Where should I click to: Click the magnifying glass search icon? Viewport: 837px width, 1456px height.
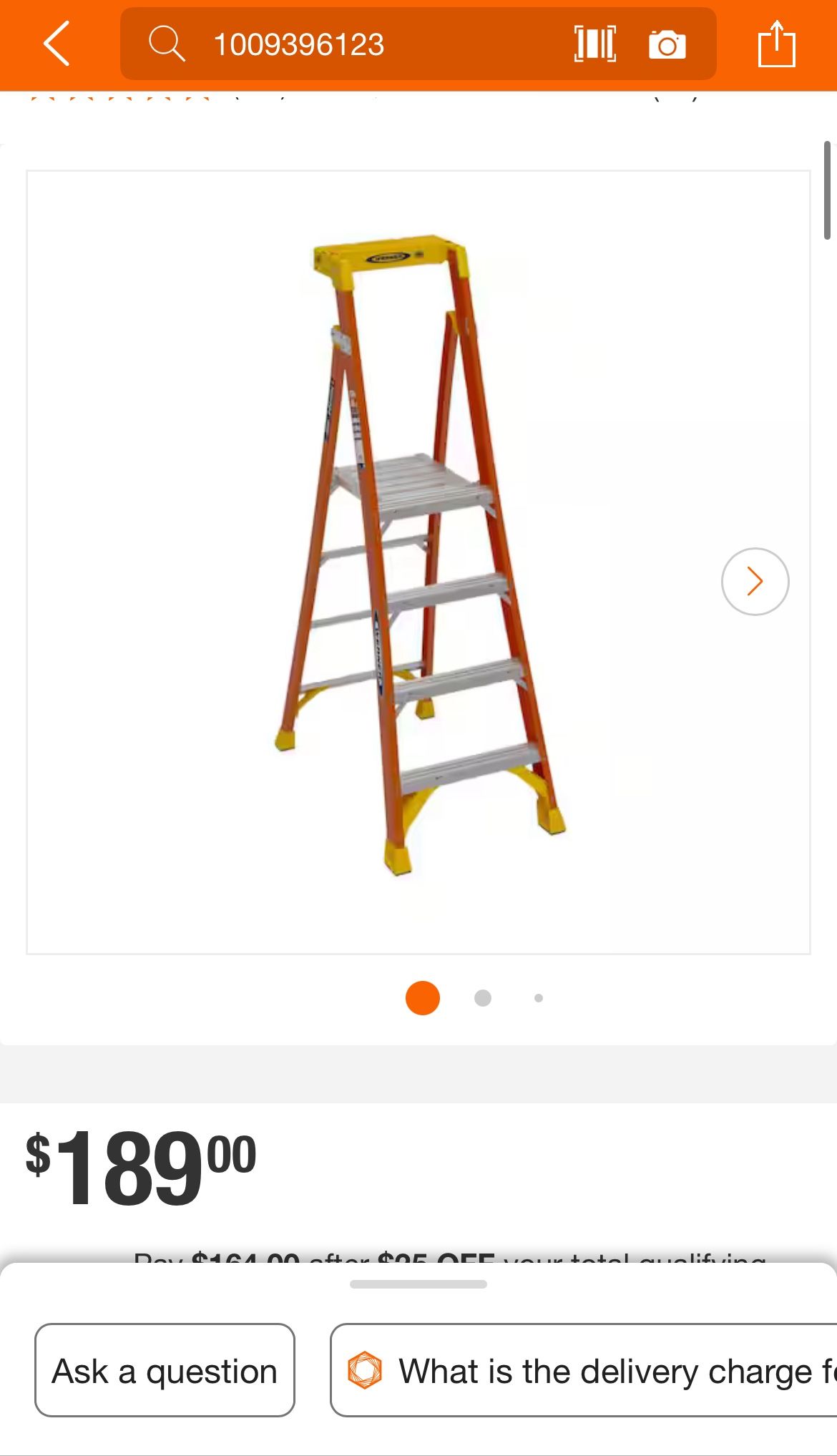[x=169, y=44]
